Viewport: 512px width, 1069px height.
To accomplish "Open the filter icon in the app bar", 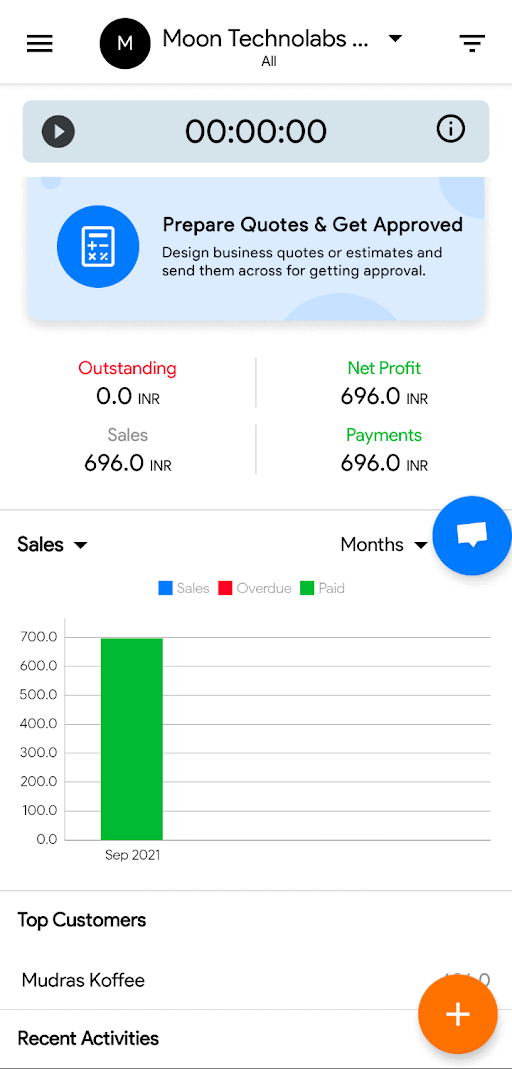I will 472,44.
